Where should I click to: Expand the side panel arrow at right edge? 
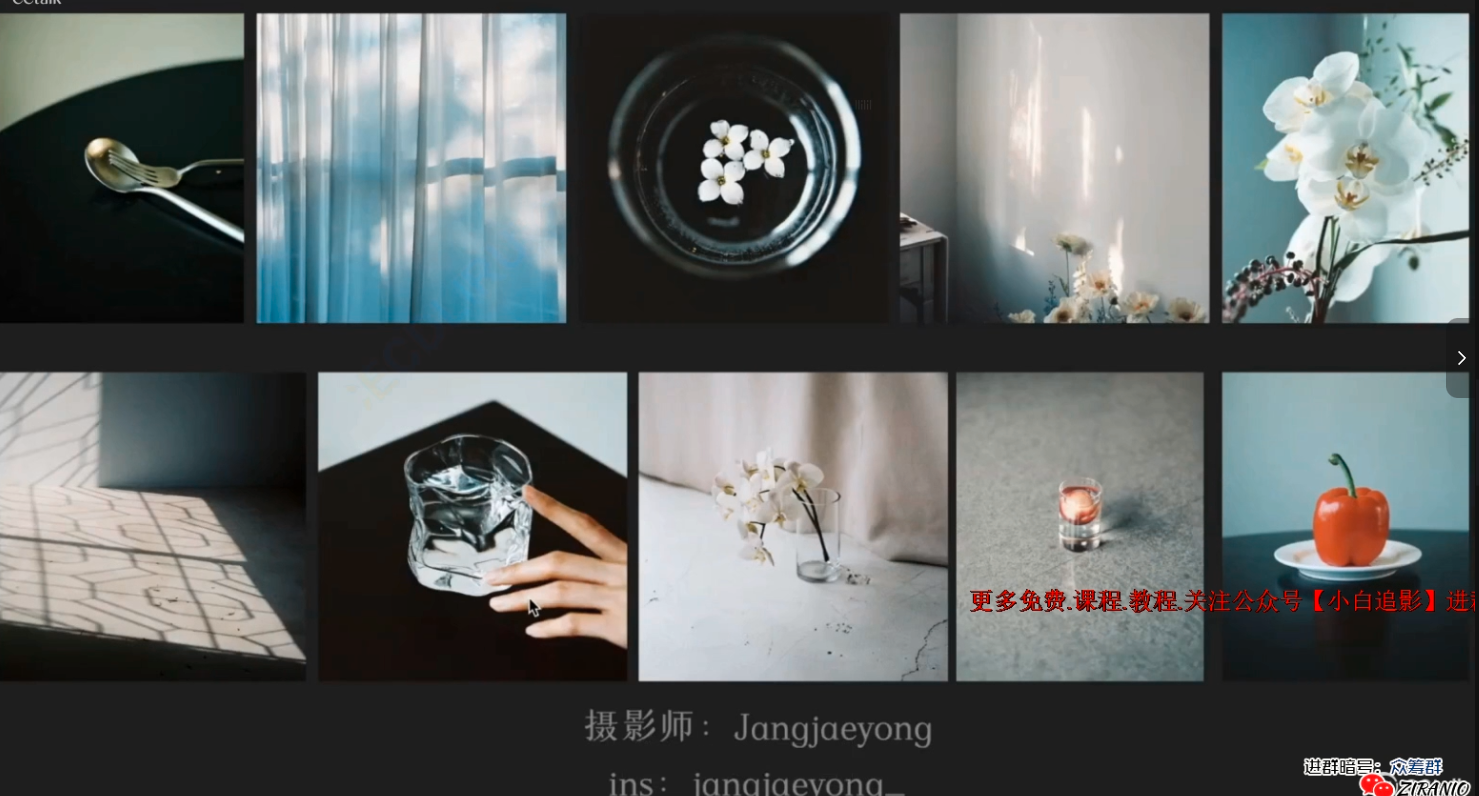1461,358
